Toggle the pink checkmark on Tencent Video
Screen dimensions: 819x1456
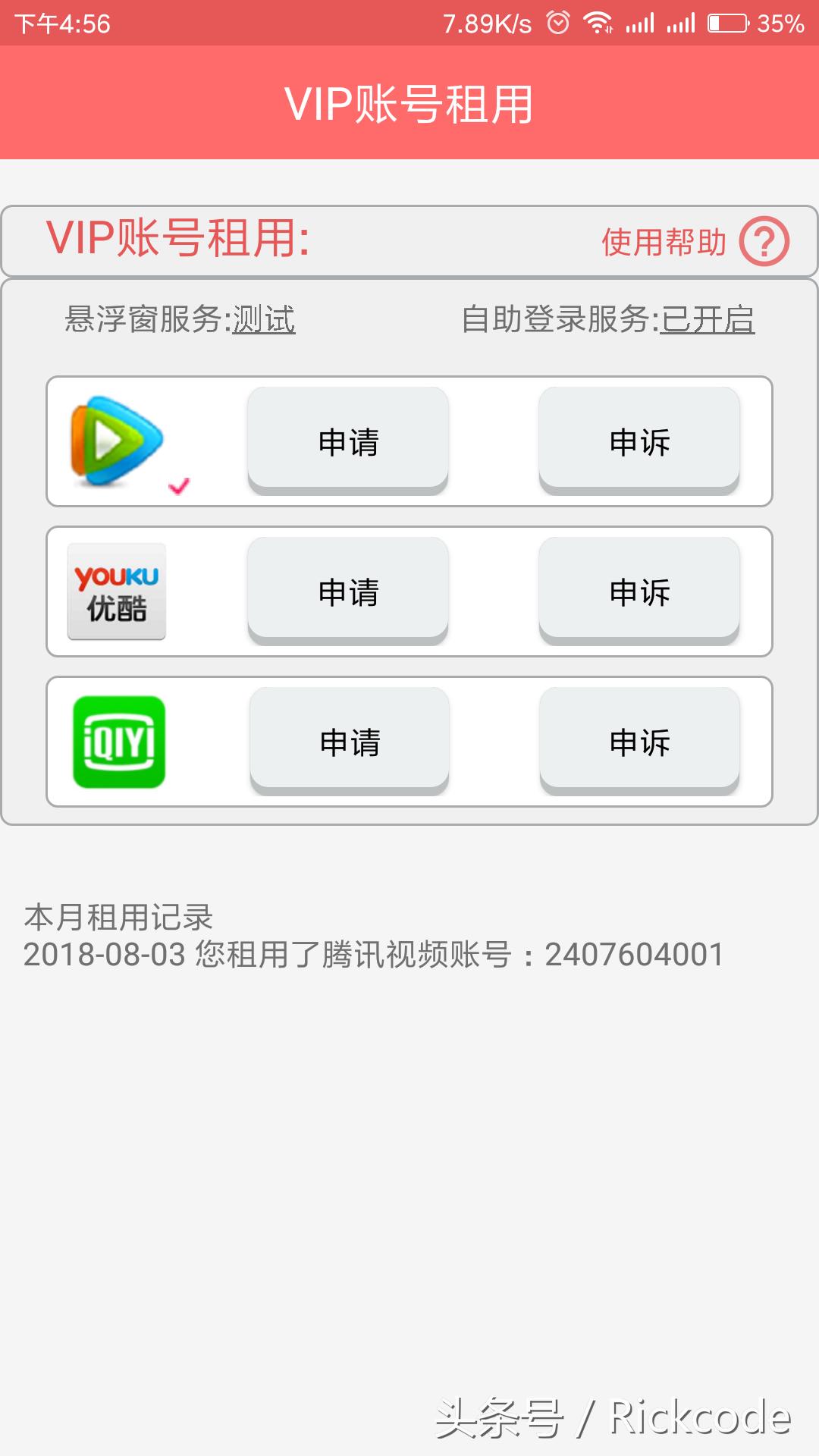click(x=179, y=485)
